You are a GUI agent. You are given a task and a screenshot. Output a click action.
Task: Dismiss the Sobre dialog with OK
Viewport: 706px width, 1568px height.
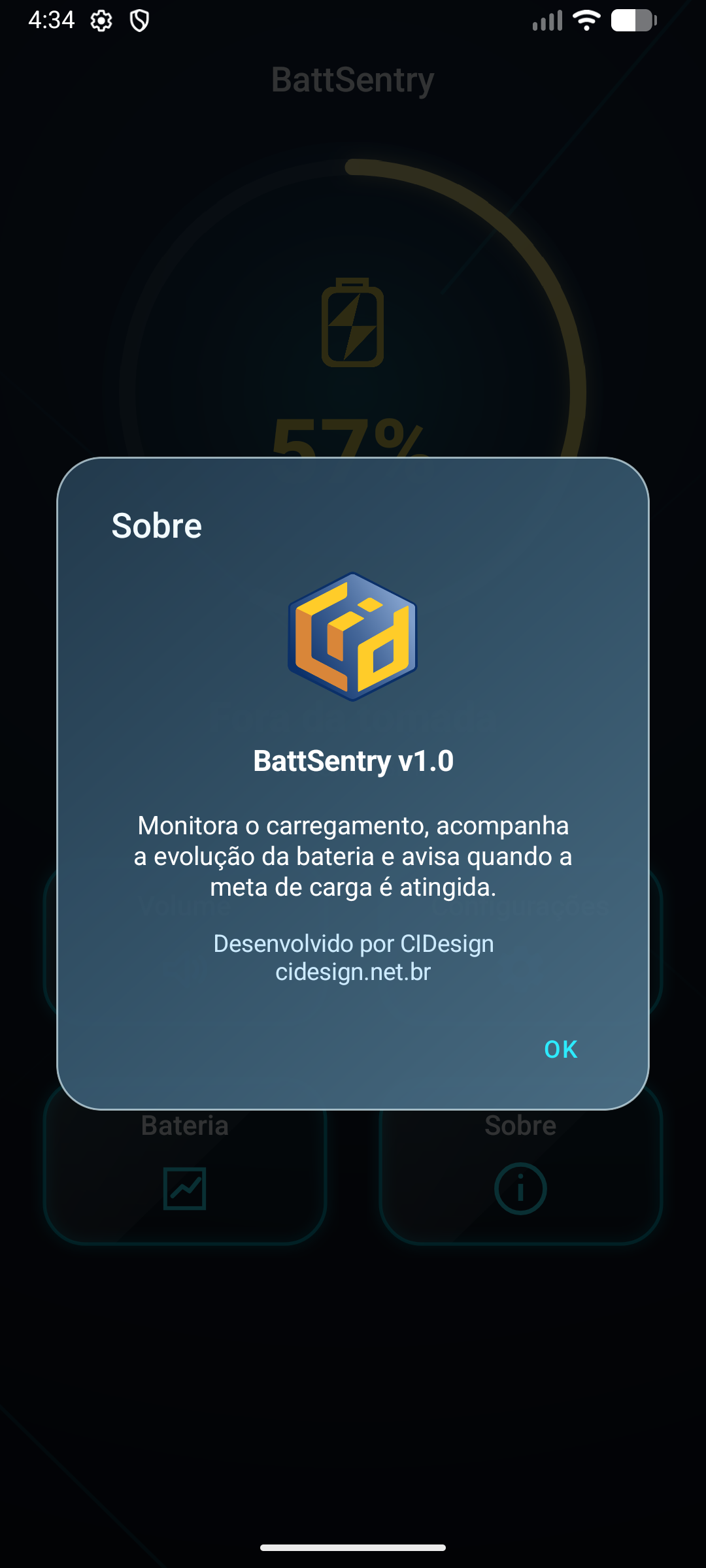(560, 1049)
